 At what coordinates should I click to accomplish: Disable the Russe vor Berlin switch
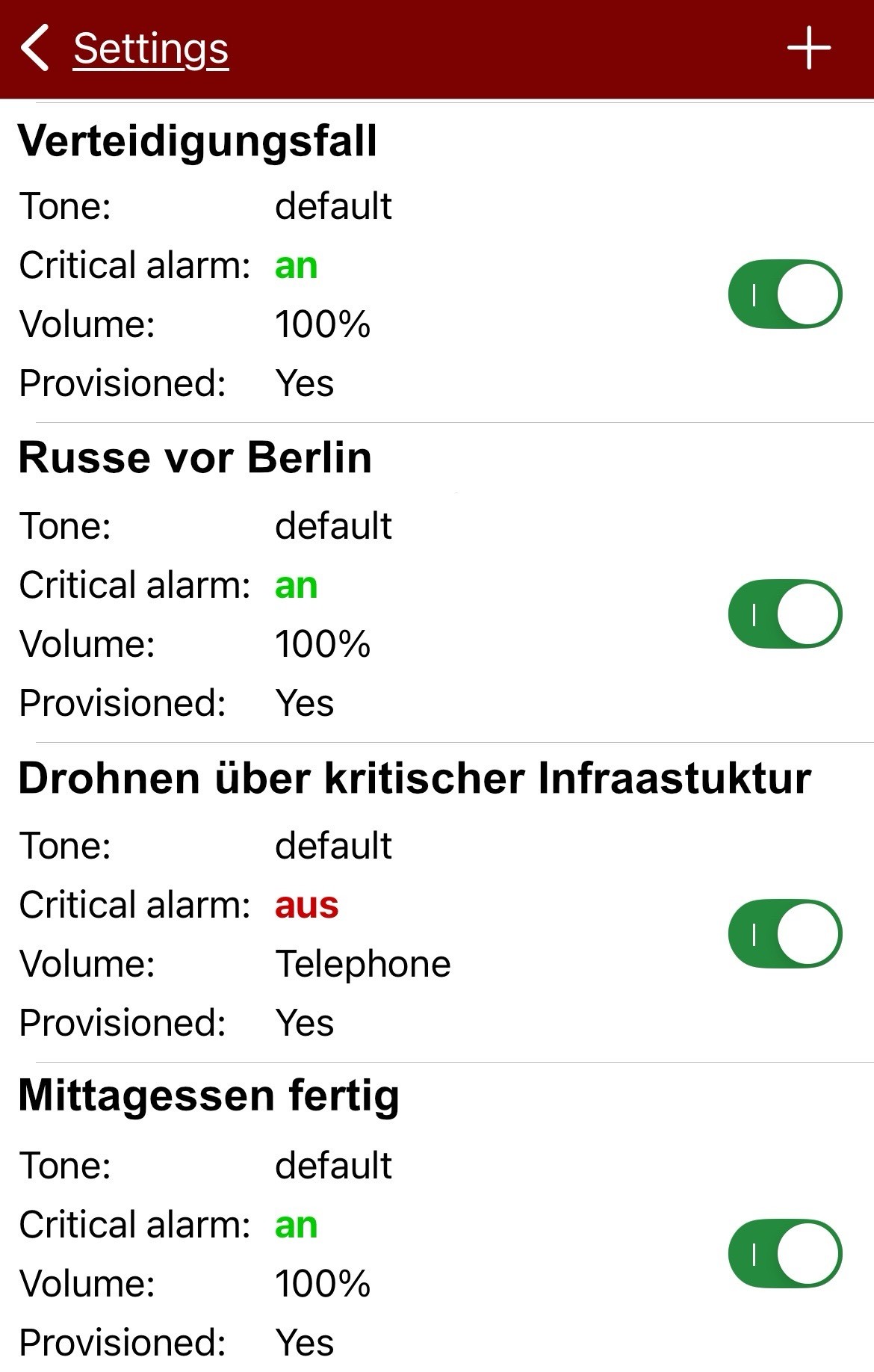coord(784,614)
